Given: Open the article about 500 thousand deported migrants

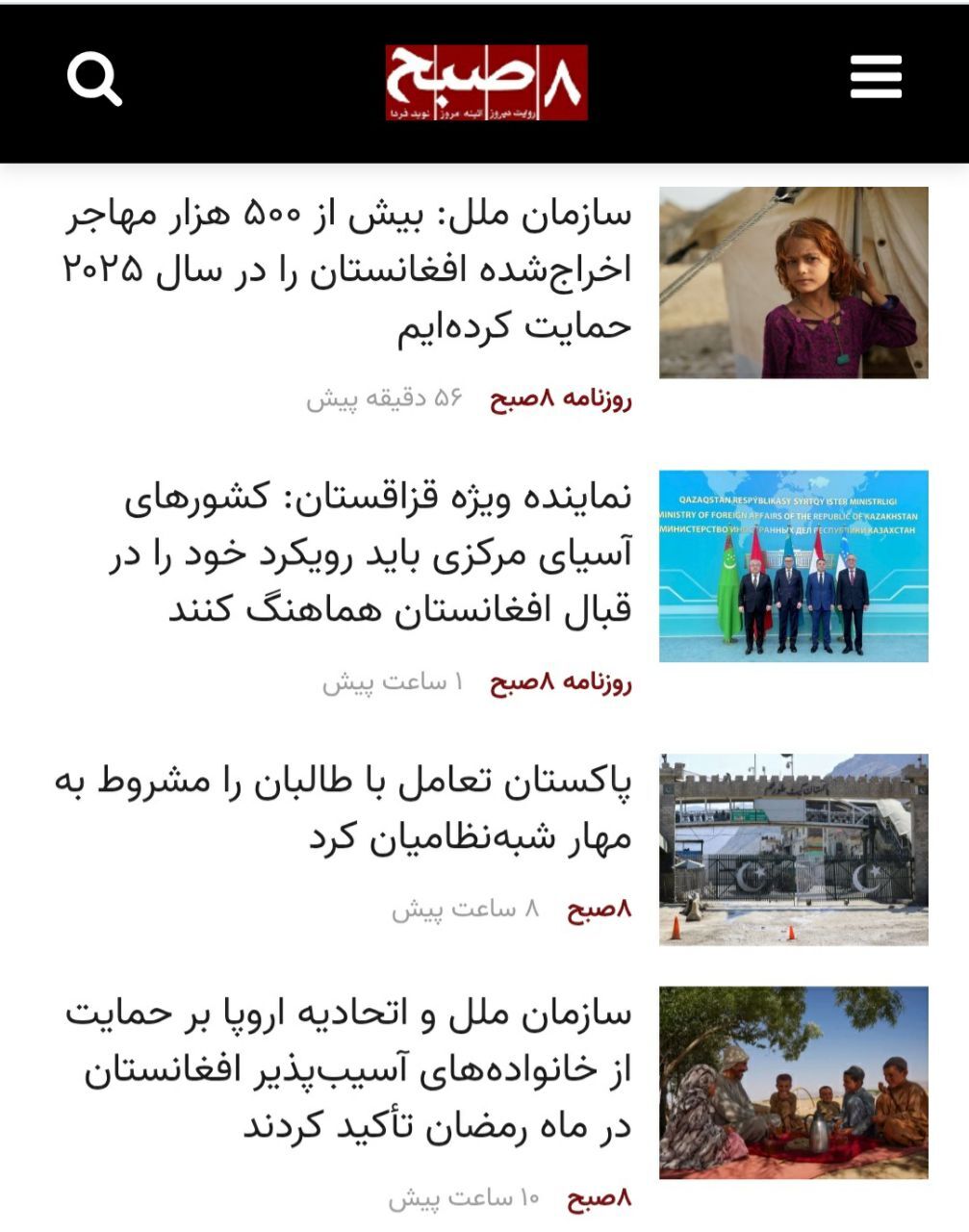Looking at the screenshot, I should click(x=346, y=269).
